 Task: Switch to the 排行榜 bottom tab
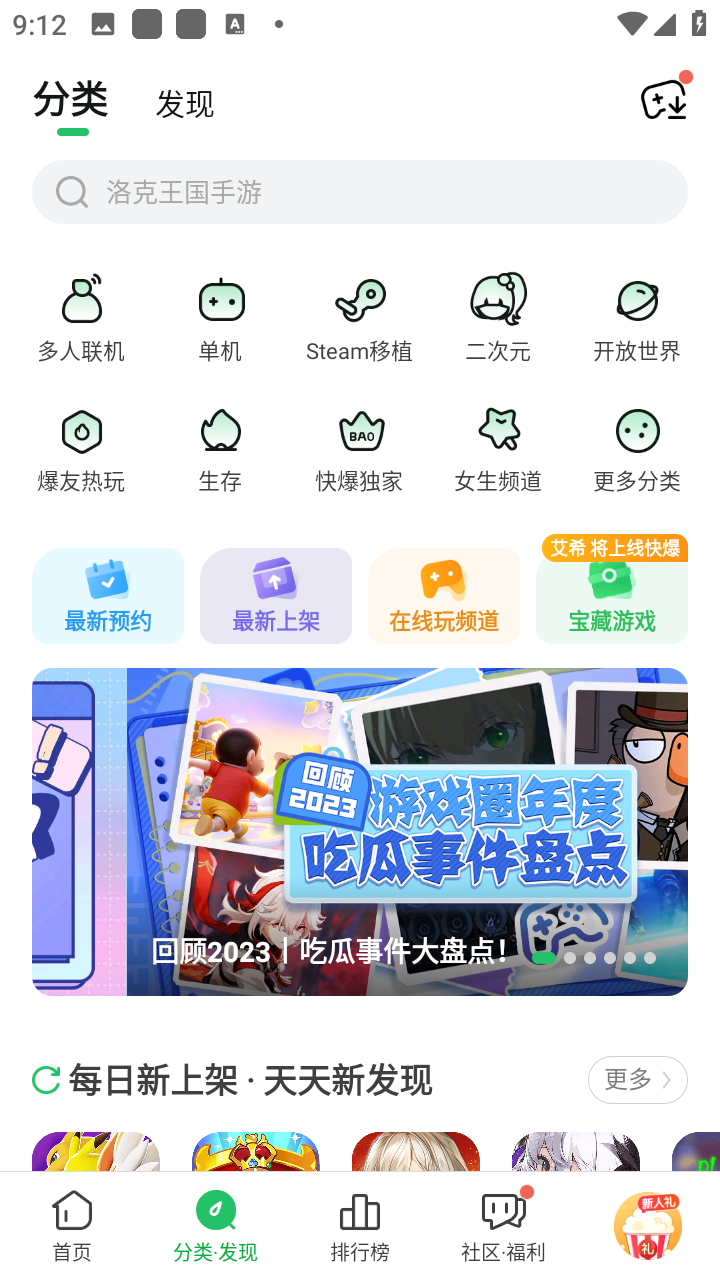pos(359,1222)
